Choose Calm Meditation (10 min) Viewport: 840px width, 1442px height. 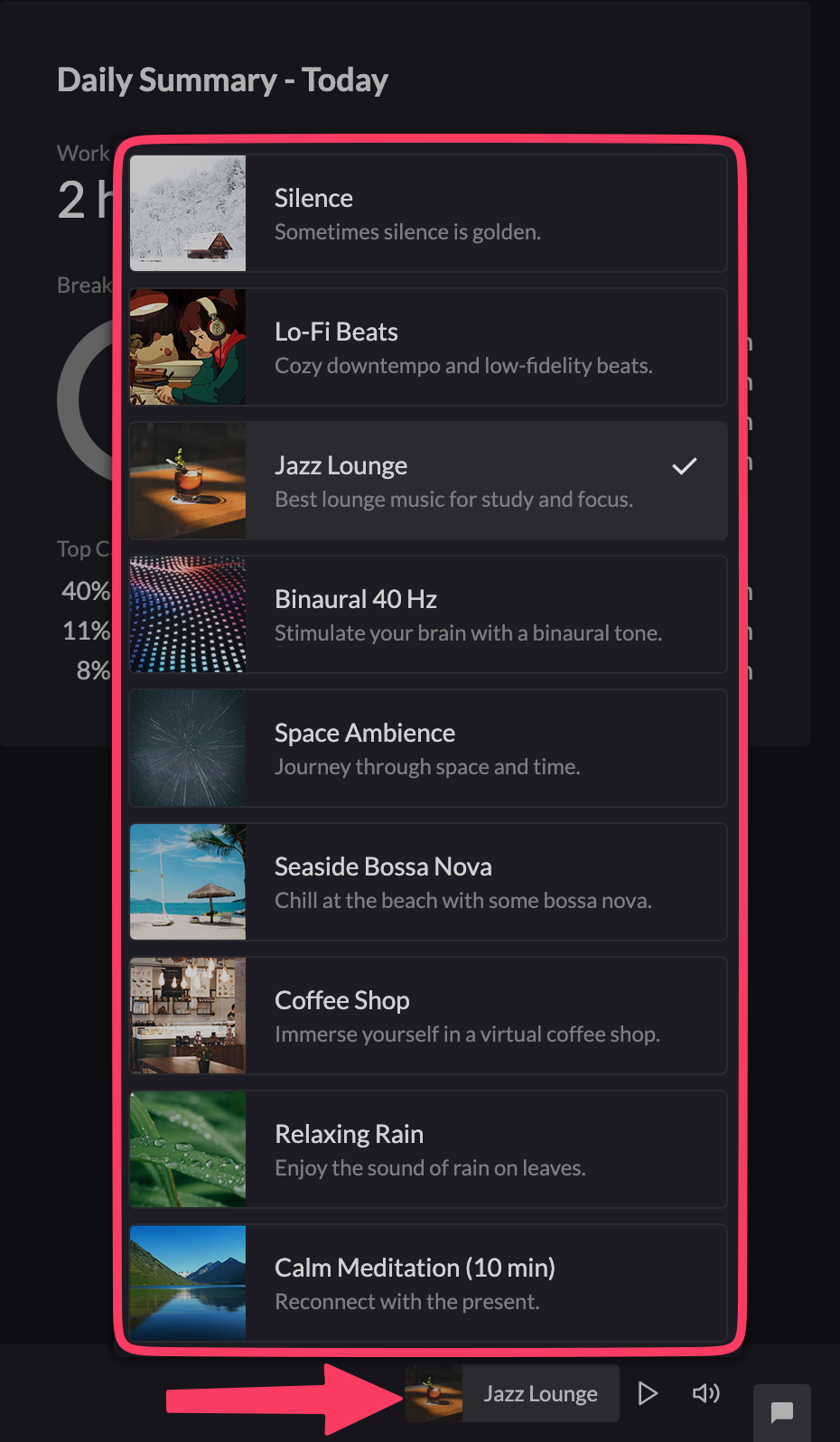(428, 1283)
